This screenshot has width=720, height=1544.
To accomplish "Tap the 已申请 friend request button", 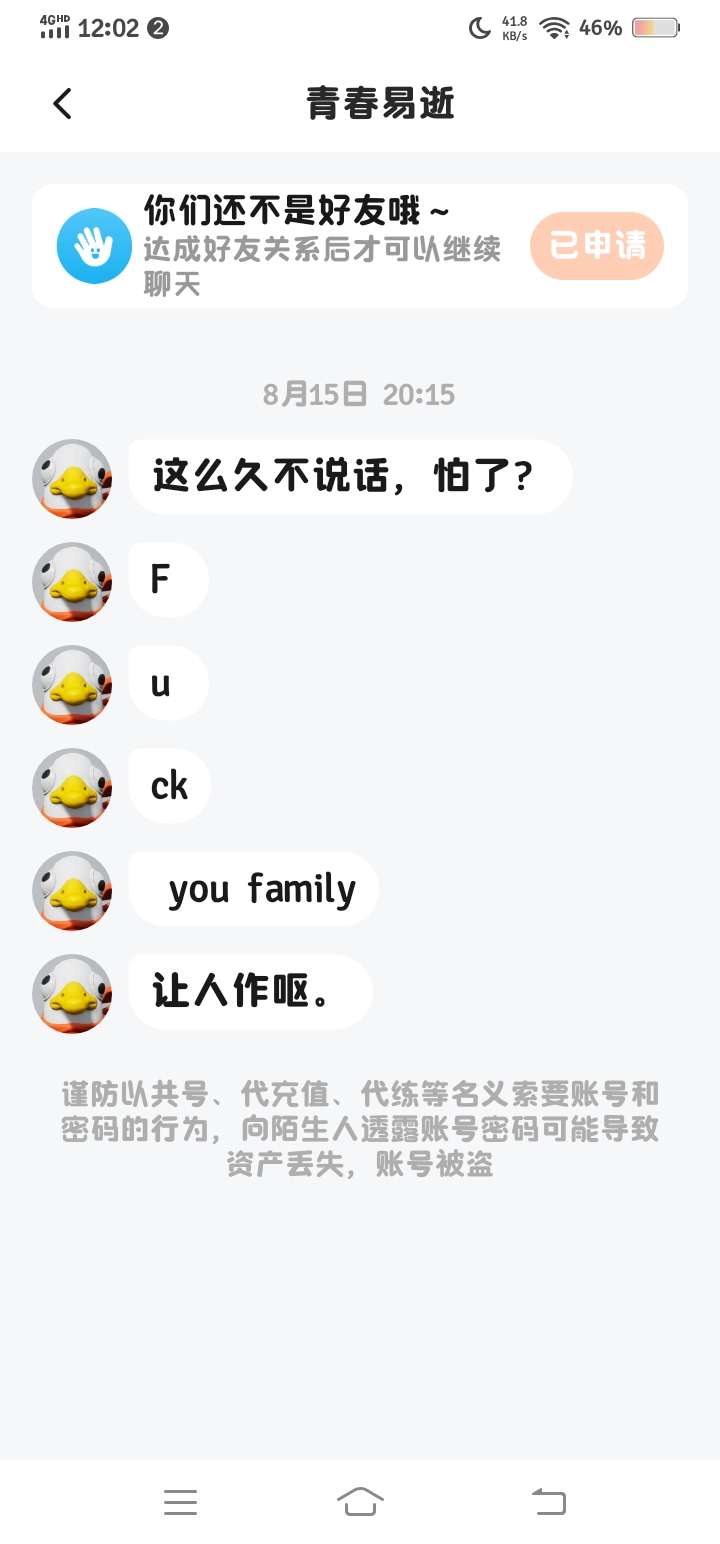I will (x=597, y=246).
